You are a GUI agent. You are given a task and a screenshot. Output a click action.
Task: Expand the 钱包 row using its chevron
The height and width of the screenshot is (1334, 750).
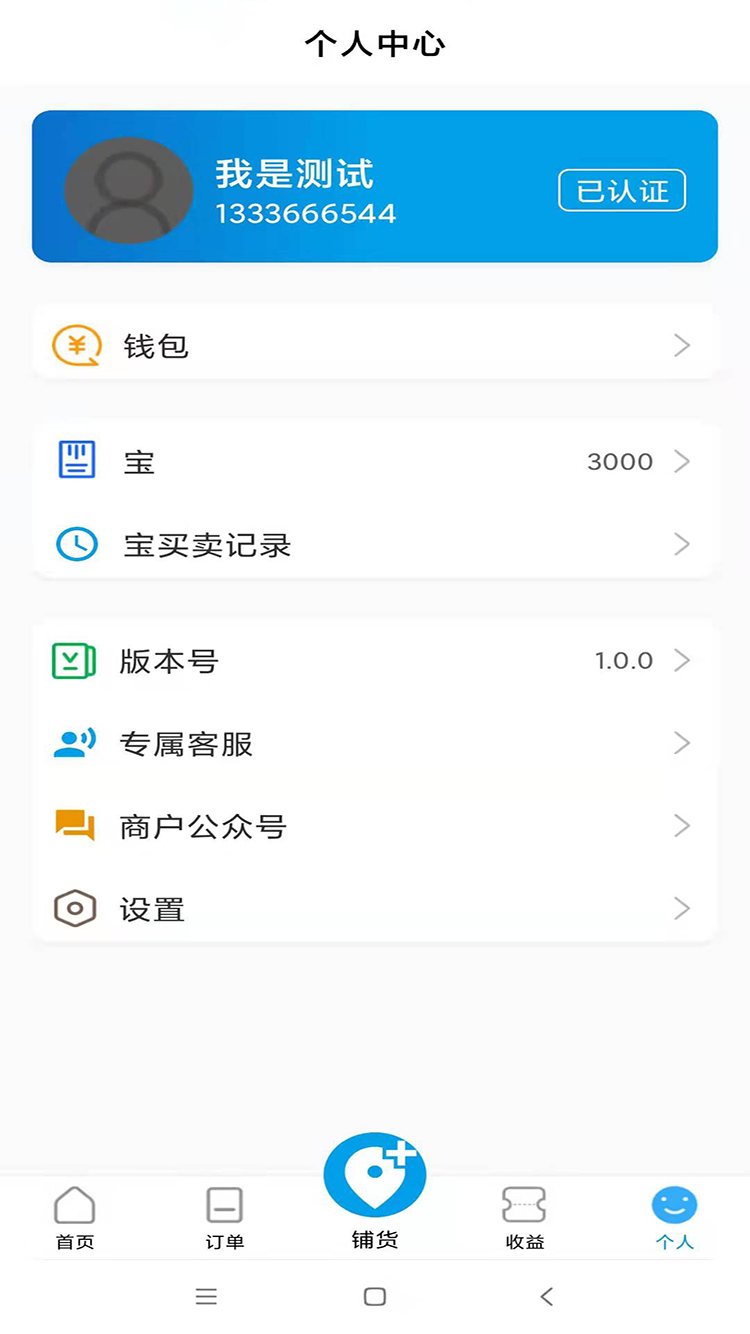coord(682,344)
